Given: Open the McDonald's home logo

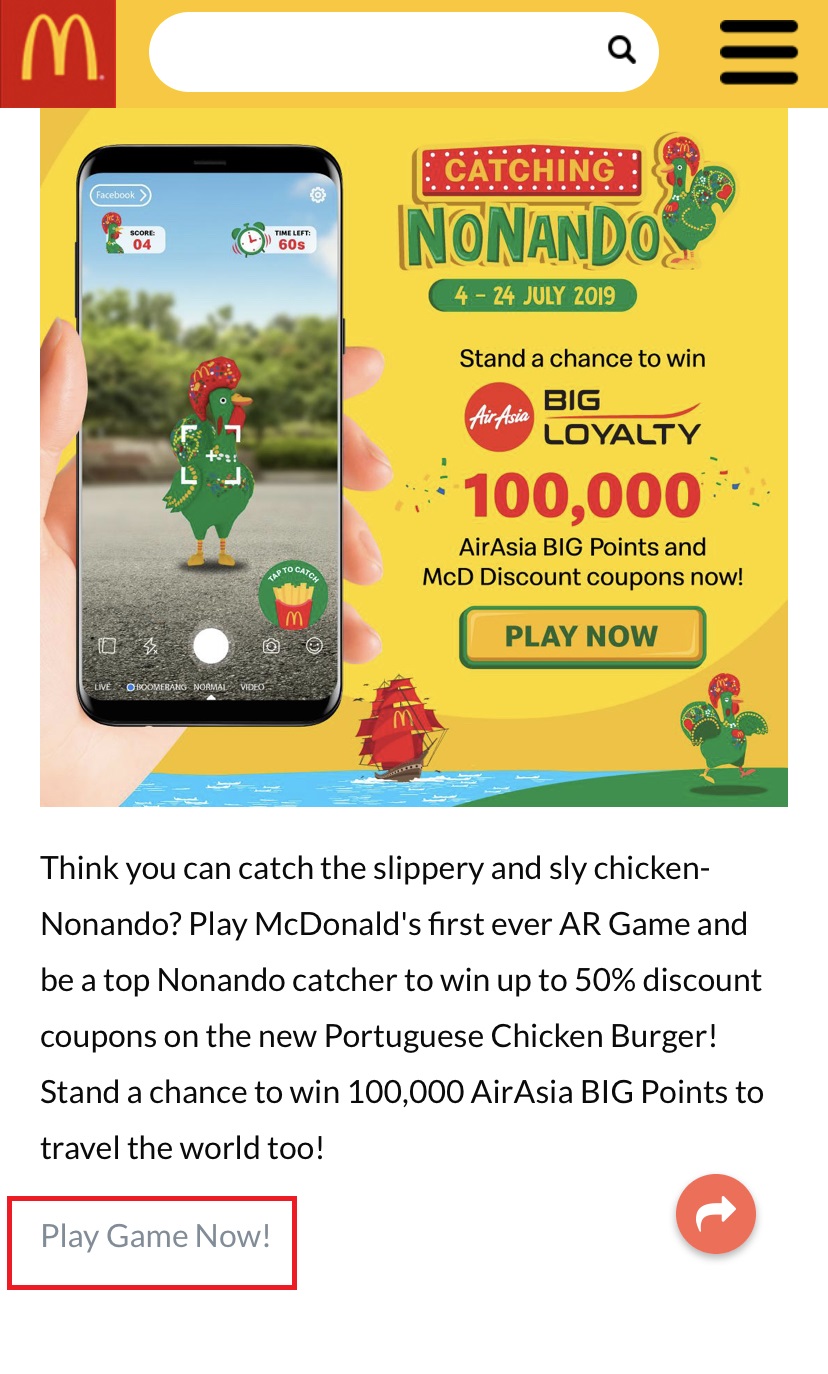Looking at the screenshot, I should tap(58, 53).
